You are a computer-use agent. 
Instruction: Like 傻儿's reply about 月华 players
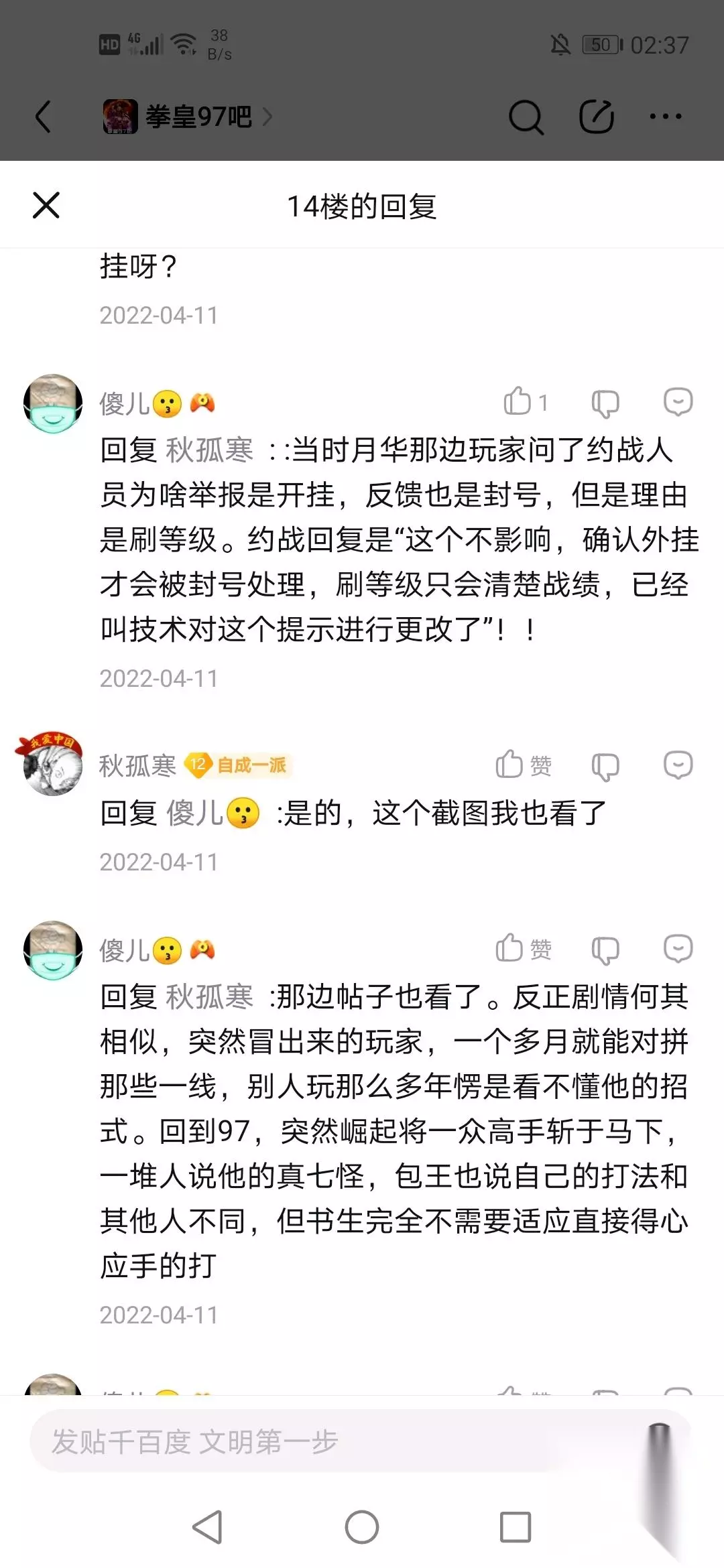tap(526, 402)
